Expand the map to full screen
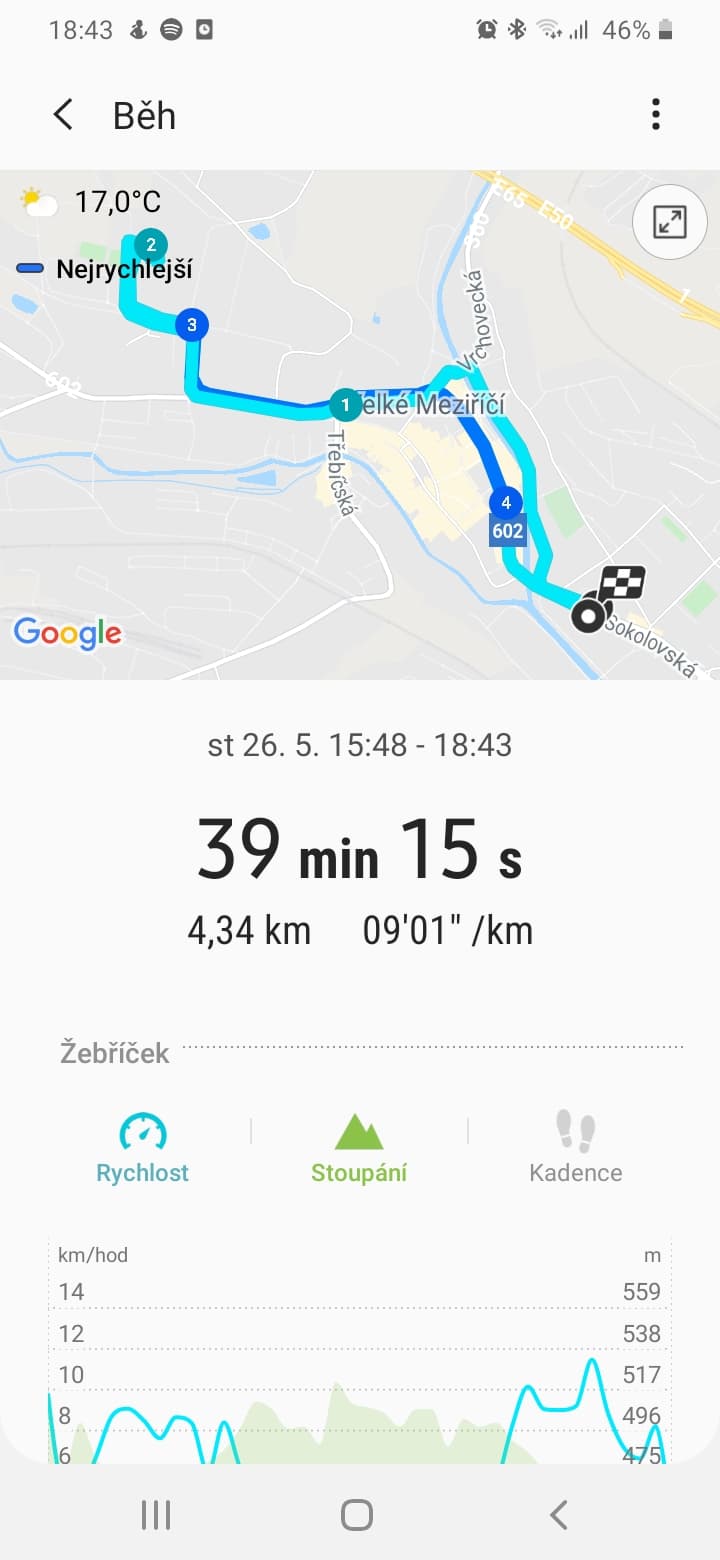The image size is (720, 1560). [x=669, y=222]
